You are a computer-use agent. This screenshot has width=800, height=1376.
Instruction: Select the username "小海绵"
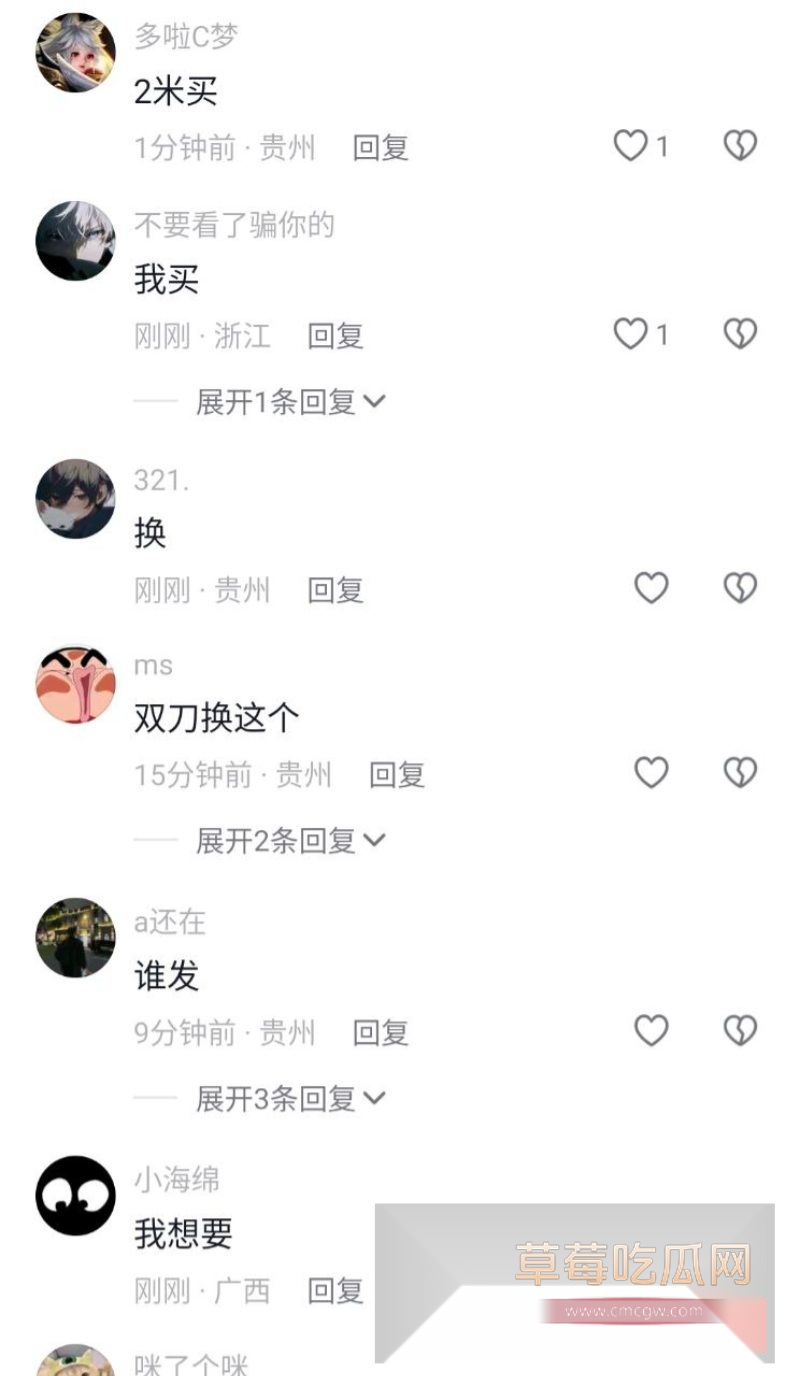(x=178, y=1180)
